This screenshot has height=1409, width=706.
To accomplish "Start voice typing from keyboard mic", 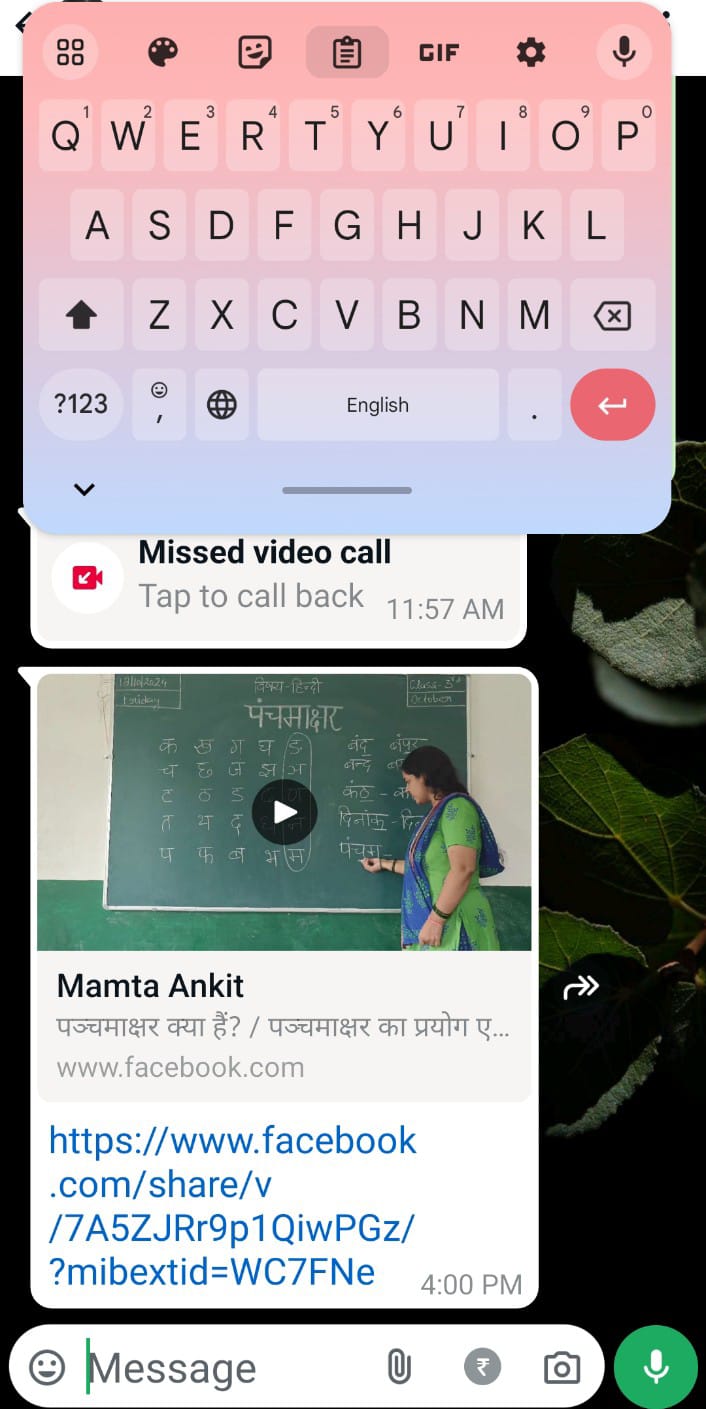I will point(624,52).
